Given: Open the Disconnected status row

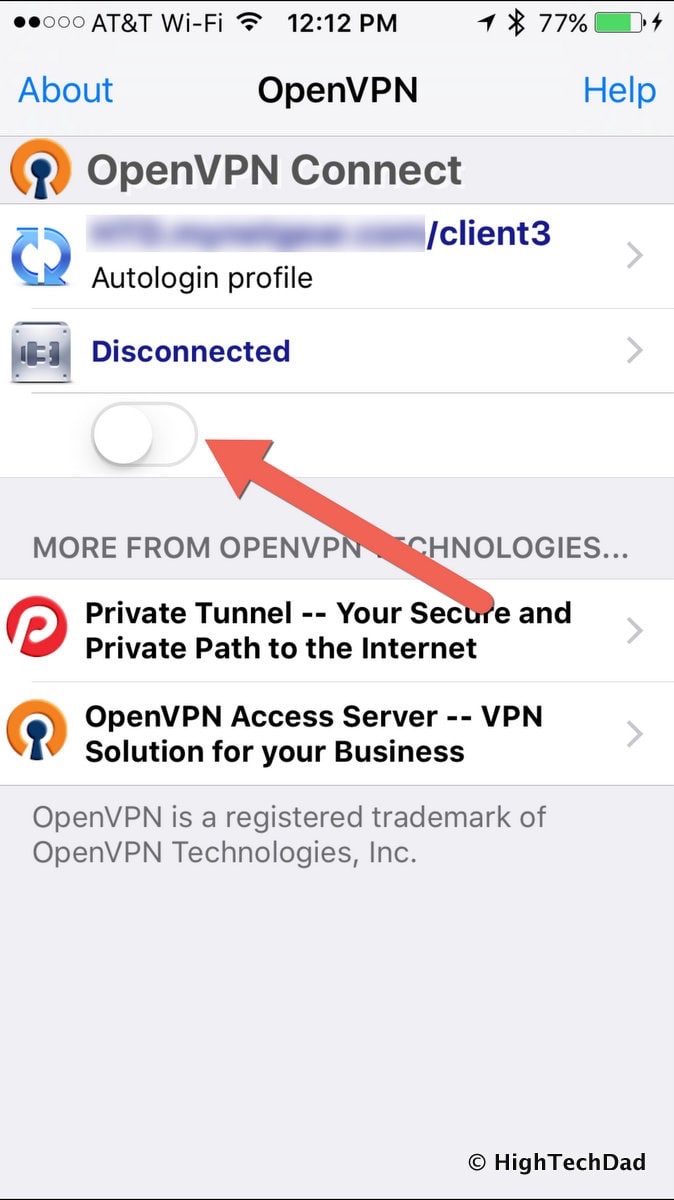Looking at the screenshot, I should (x=337, y=351).
